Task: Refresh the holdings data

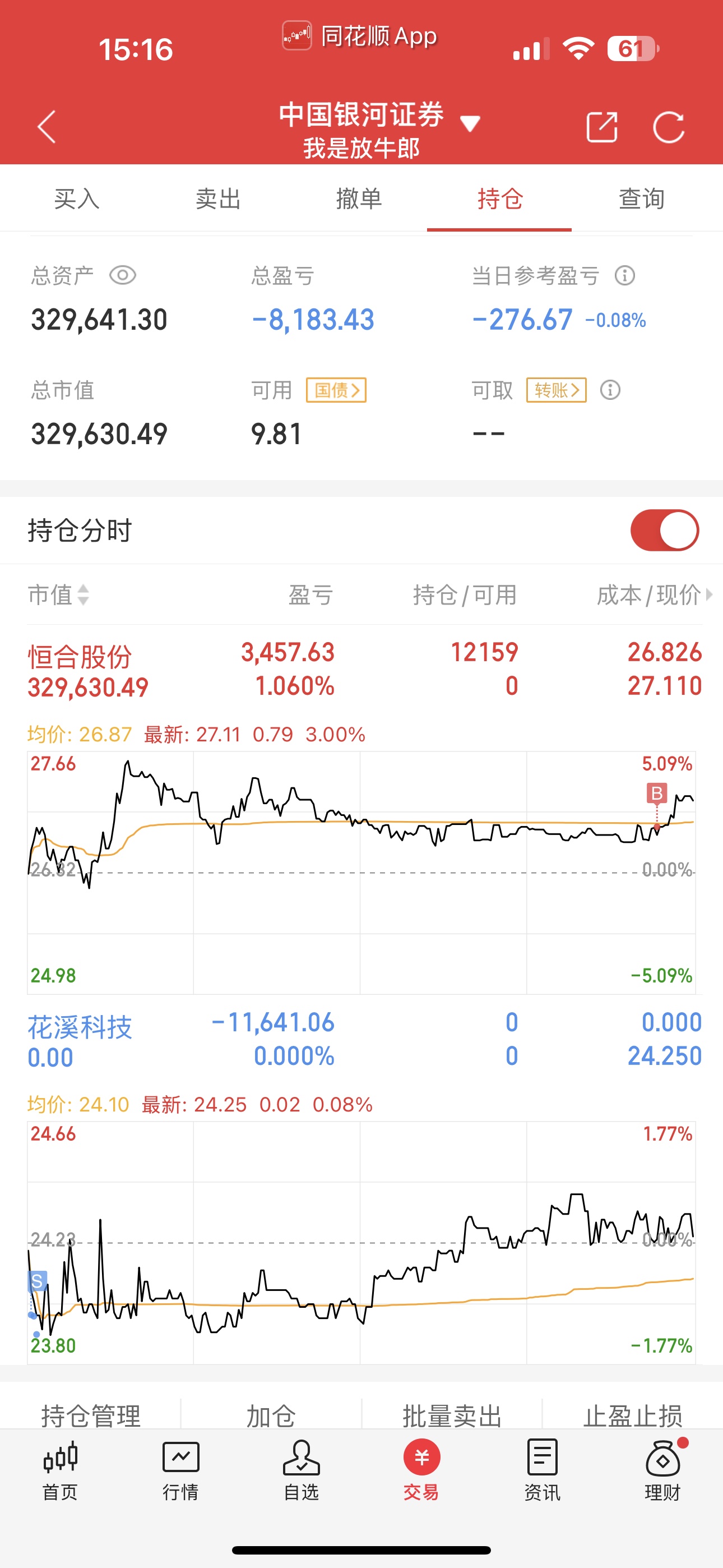Action: pos(668,127)
